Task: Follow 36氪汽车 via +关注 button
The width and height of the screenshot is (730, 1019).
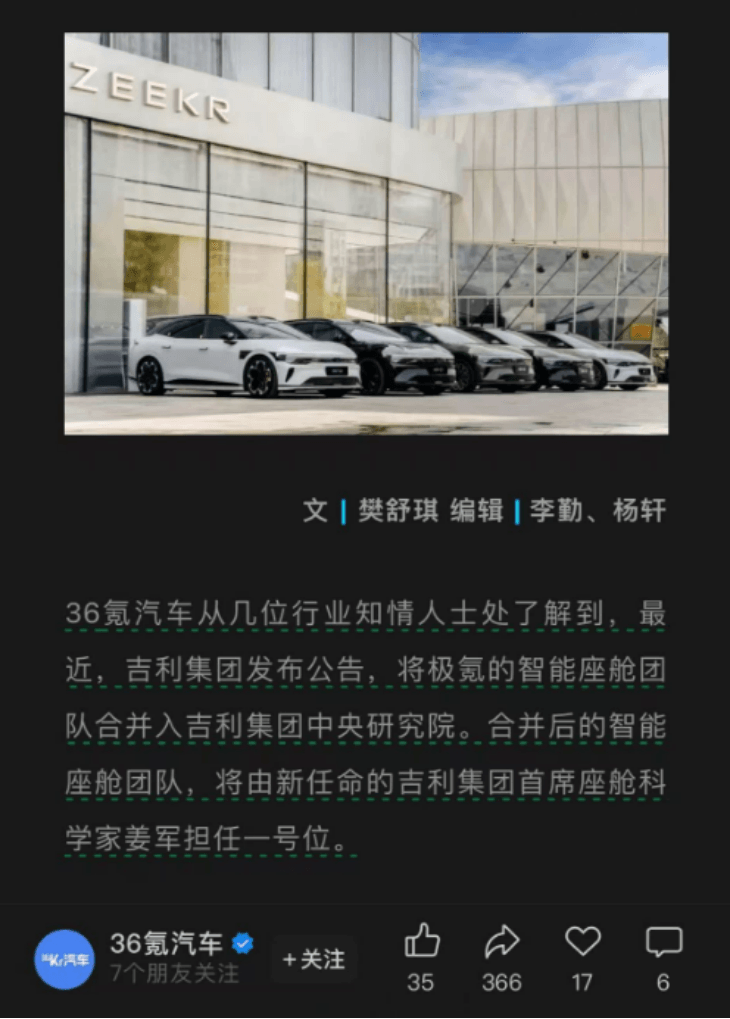Action: [x=313, y=960]
